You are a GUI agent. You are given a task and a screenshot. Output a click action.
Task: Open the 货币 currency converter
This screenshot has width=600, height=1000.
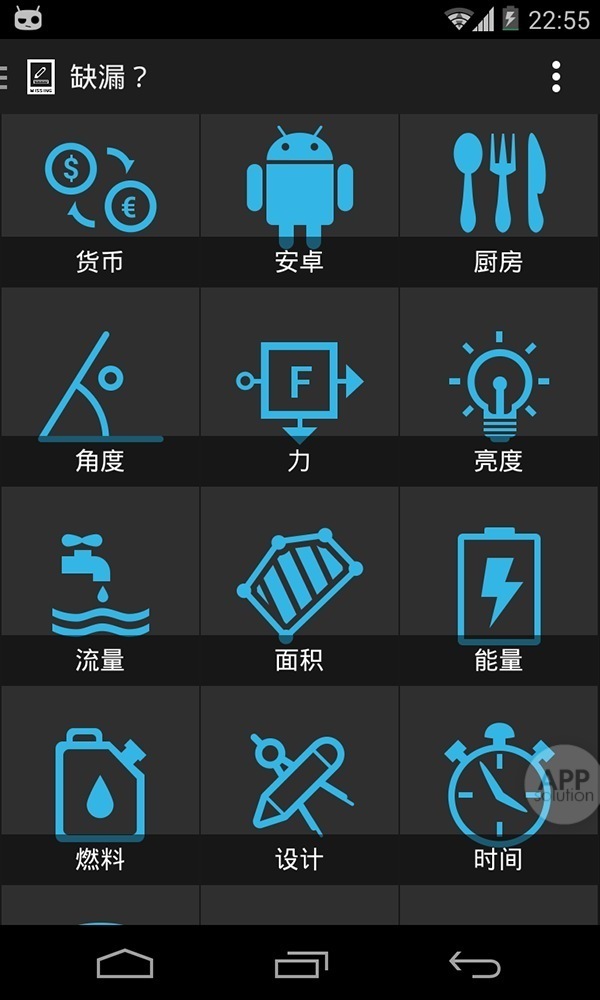coord(100,199)
